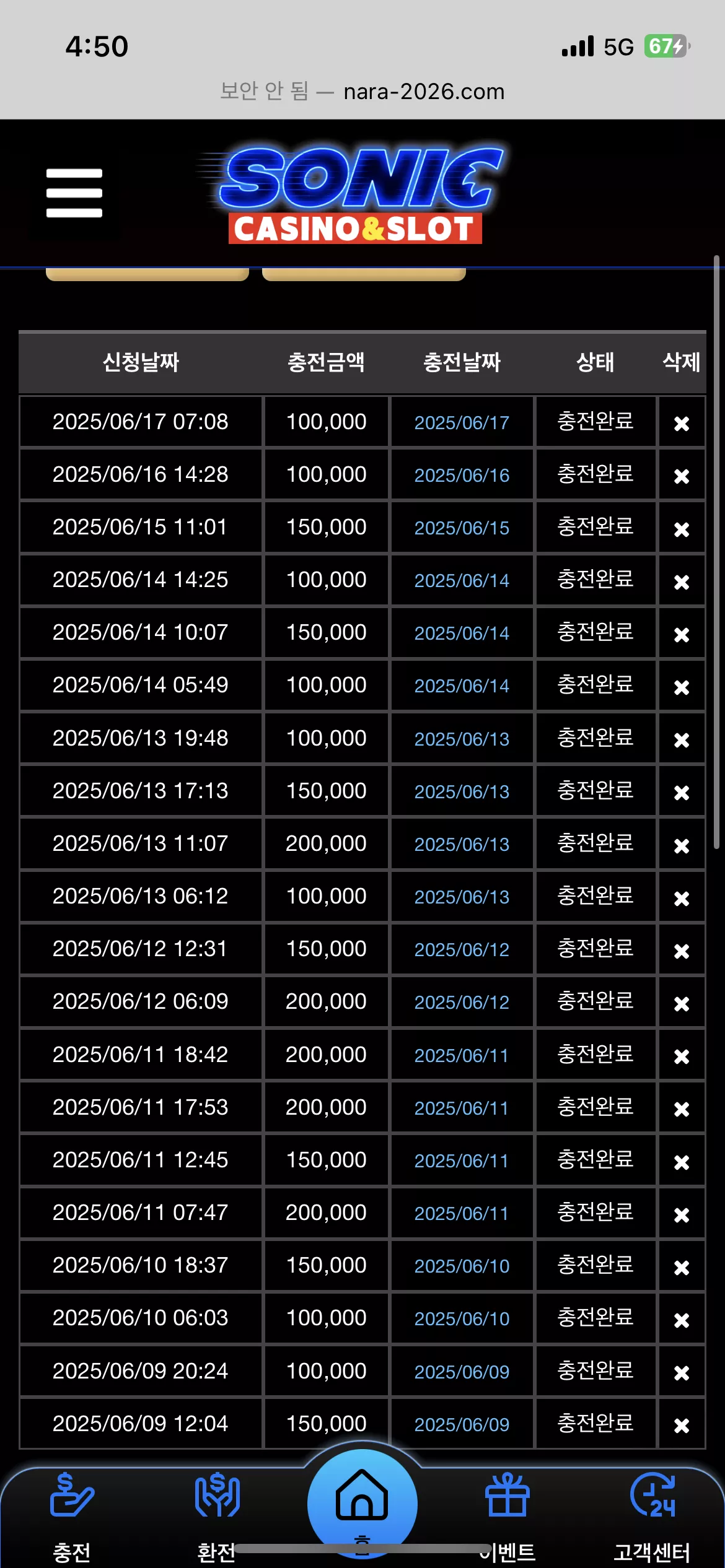This screenshot has height=1568, width=725.
Task: Switch to the 환전 tab
Action: click(x=217, y=1517)
